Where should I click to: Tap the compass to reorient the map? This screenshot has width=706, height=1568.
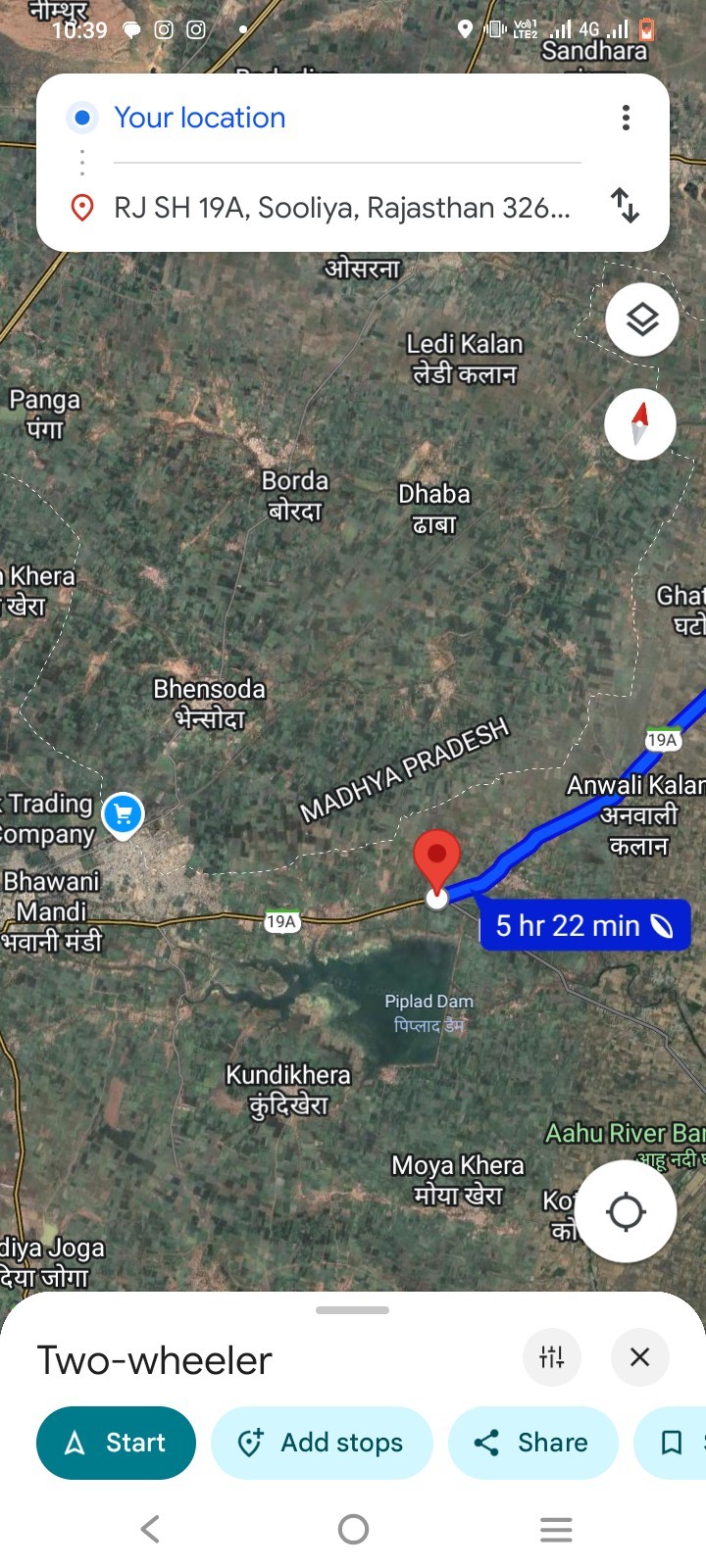coord(640,424)
